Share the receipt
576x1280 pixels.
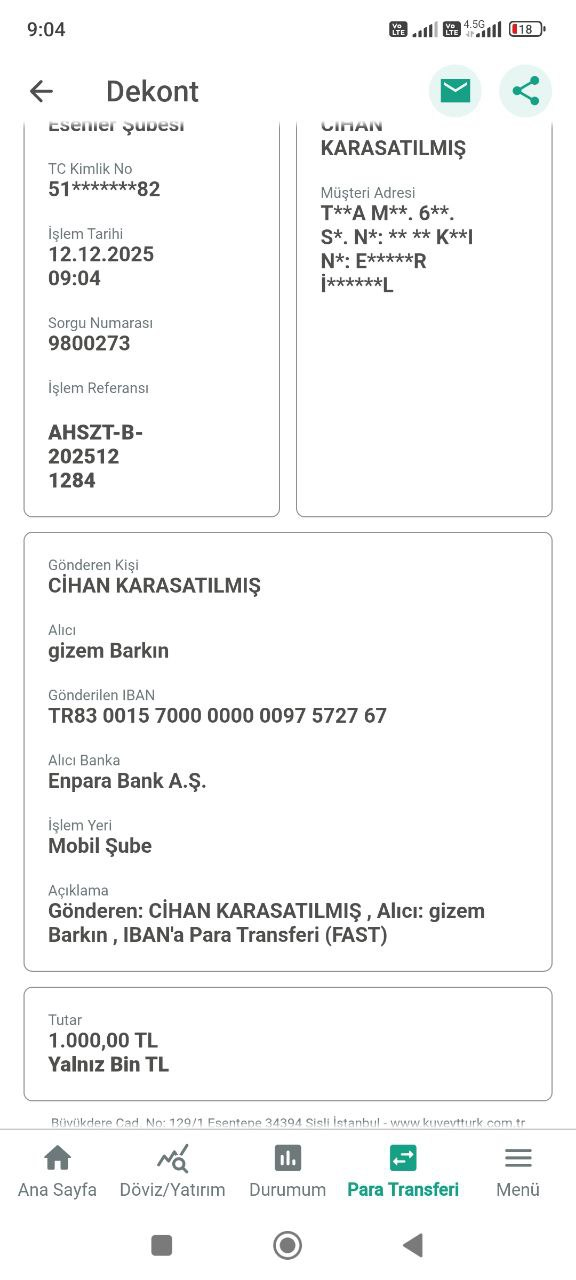pos(525,91)
